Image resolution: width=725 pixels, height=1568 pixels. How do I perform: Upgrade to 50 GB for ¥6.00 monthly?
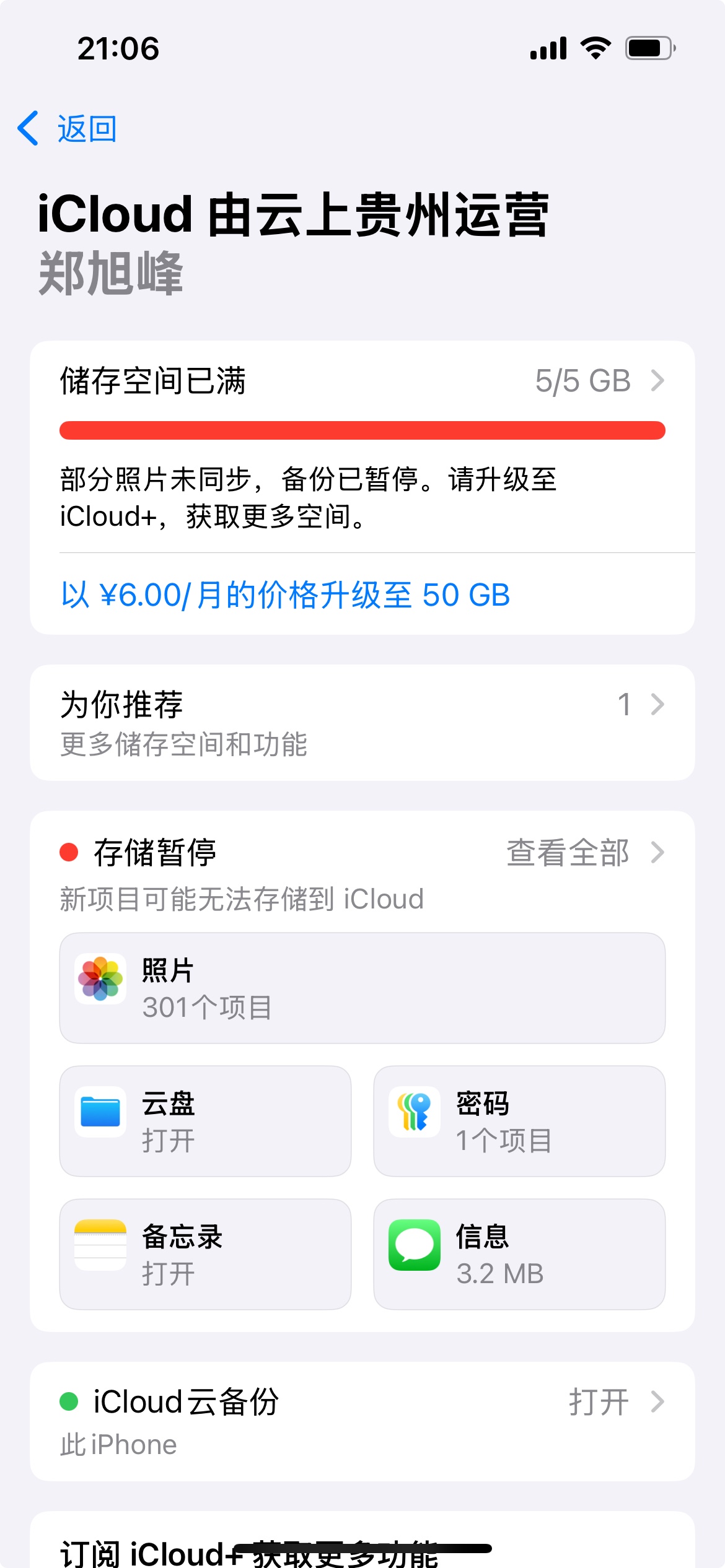click(x=285, y=595)
